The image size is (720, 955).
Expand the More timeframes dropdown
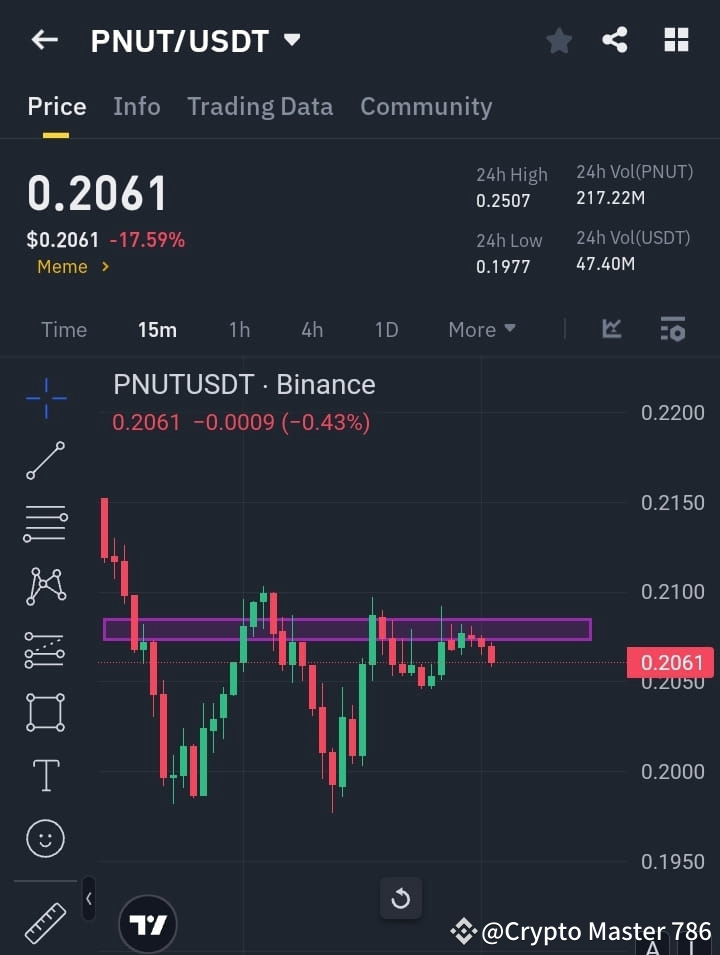(x=481, y=329)
